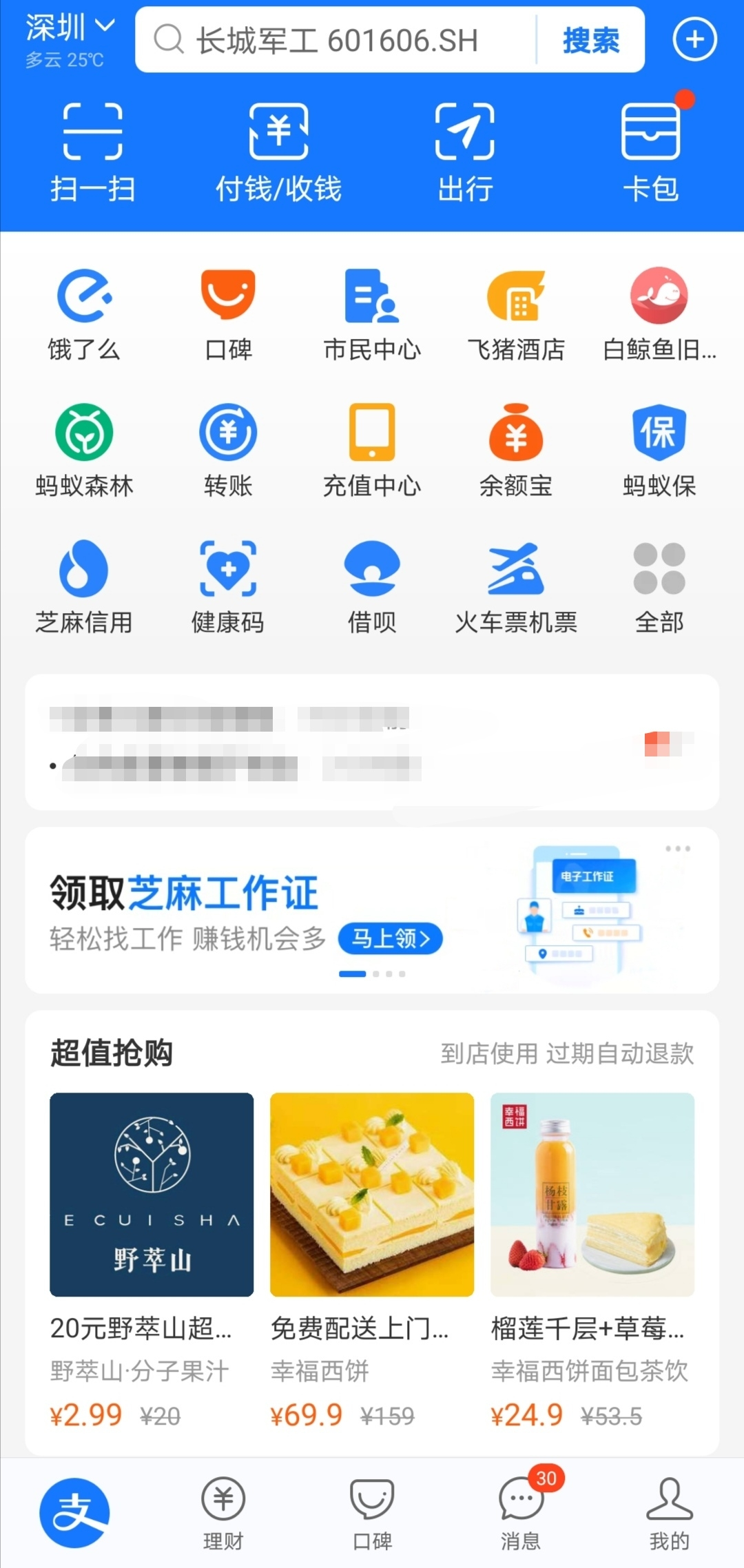Screen dimensions: 744x1568
Task: Open the plus icon menu
Action: click(x=694, y=39)
